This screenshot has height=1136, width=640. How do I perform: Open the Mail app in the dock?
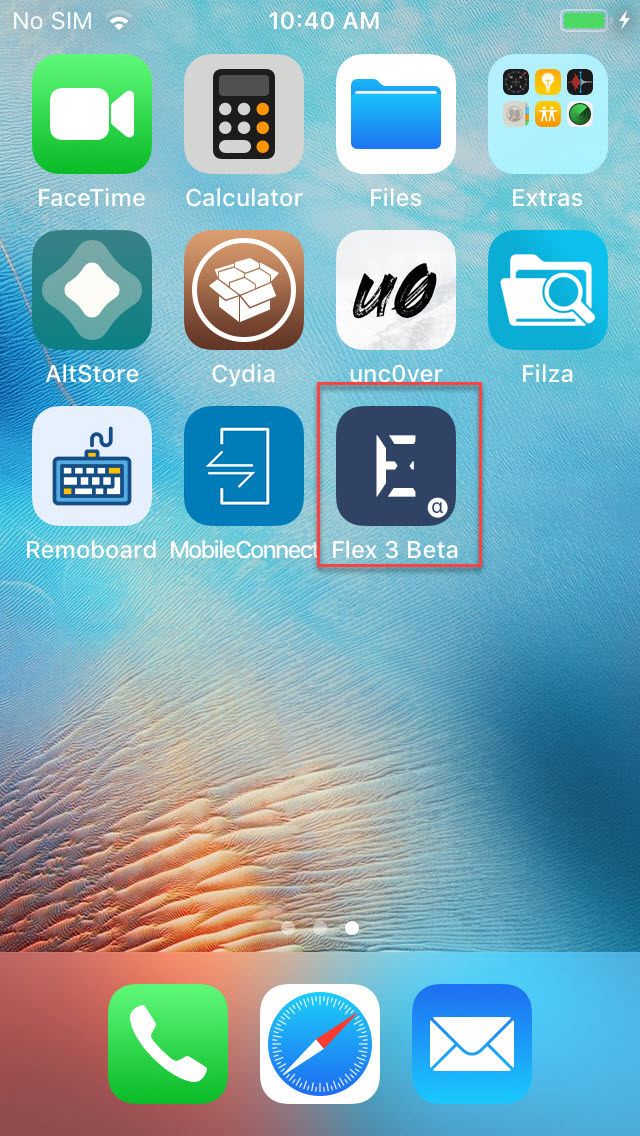pos(472,1043)
